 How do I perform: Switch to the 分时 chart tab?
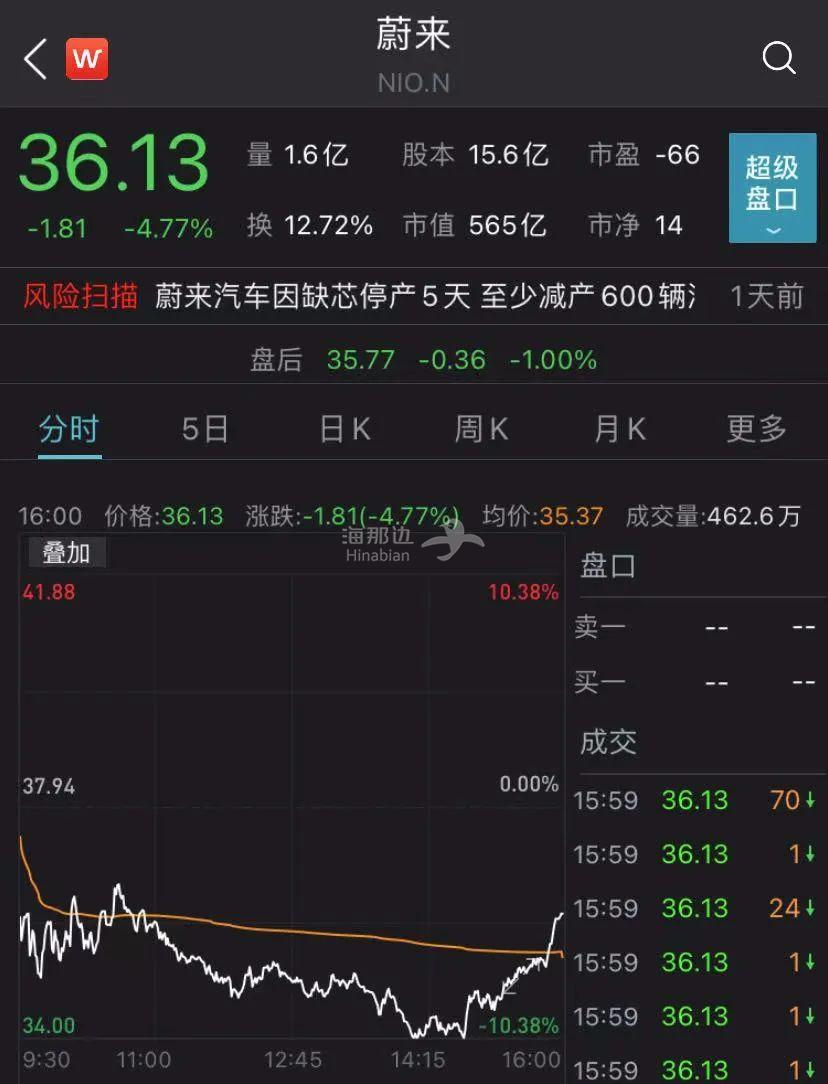point(69,429)
